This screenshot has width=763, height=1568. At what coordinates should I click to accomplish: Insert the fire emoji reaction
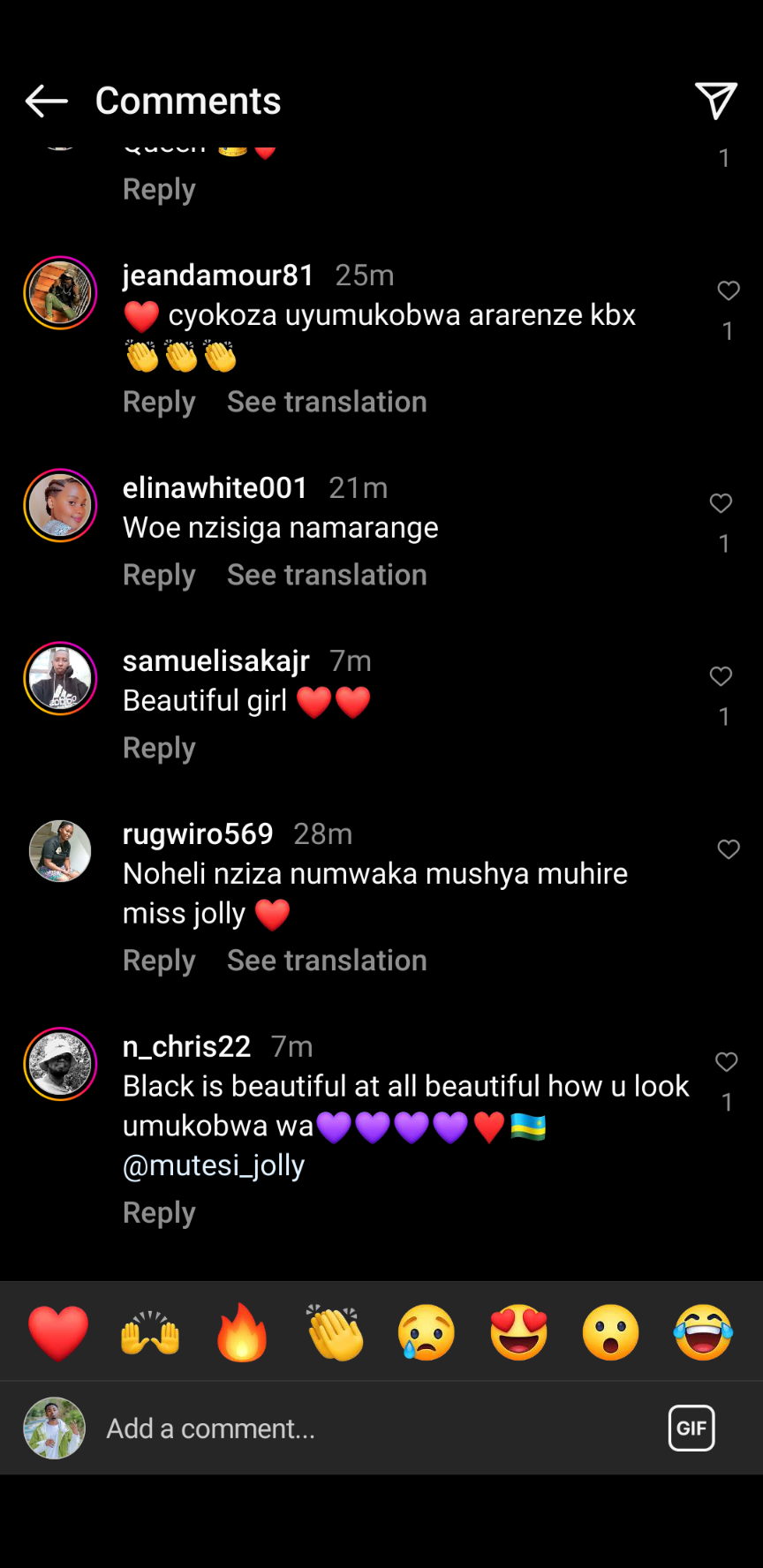242,1332
